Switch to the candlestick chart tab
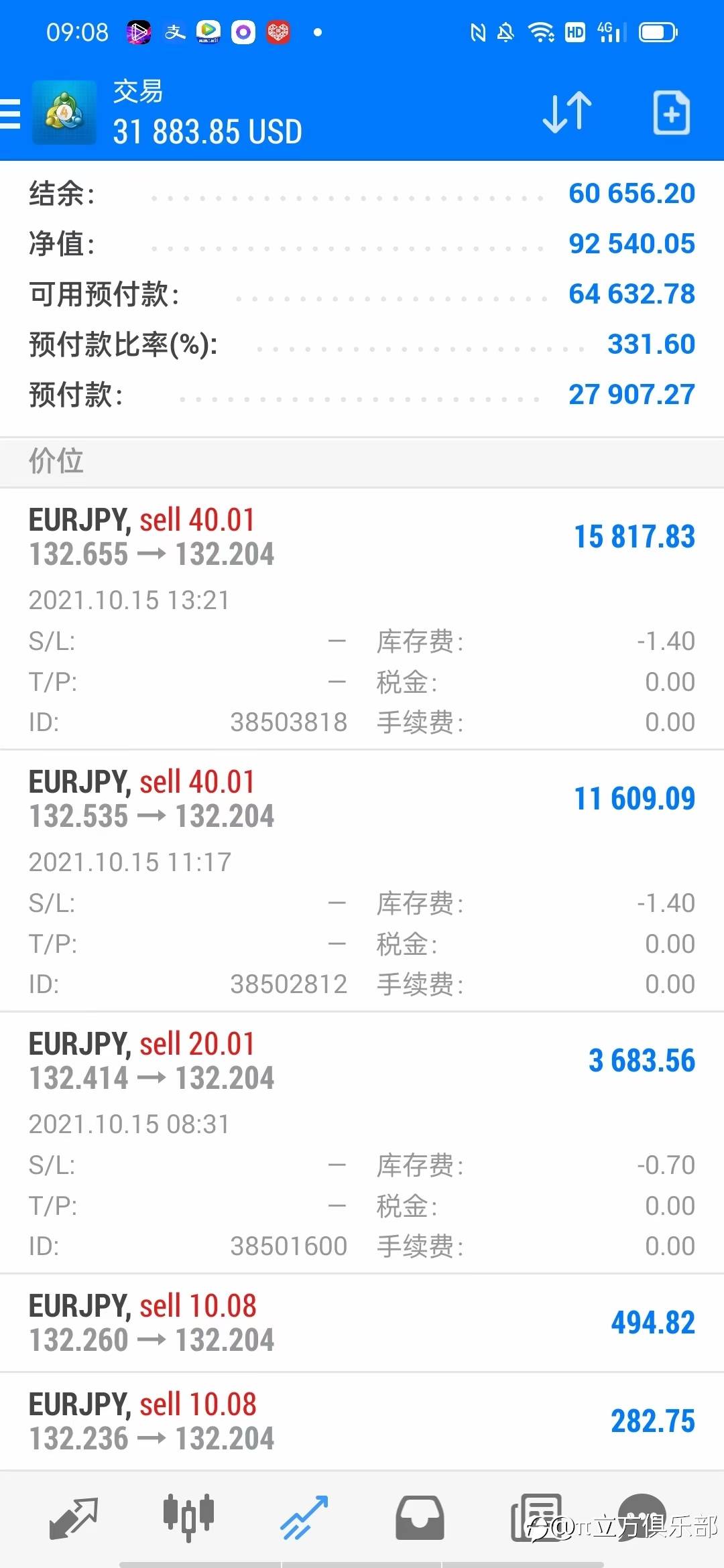The width and height of the screenshot is (724, 1568). point(188,1517)
